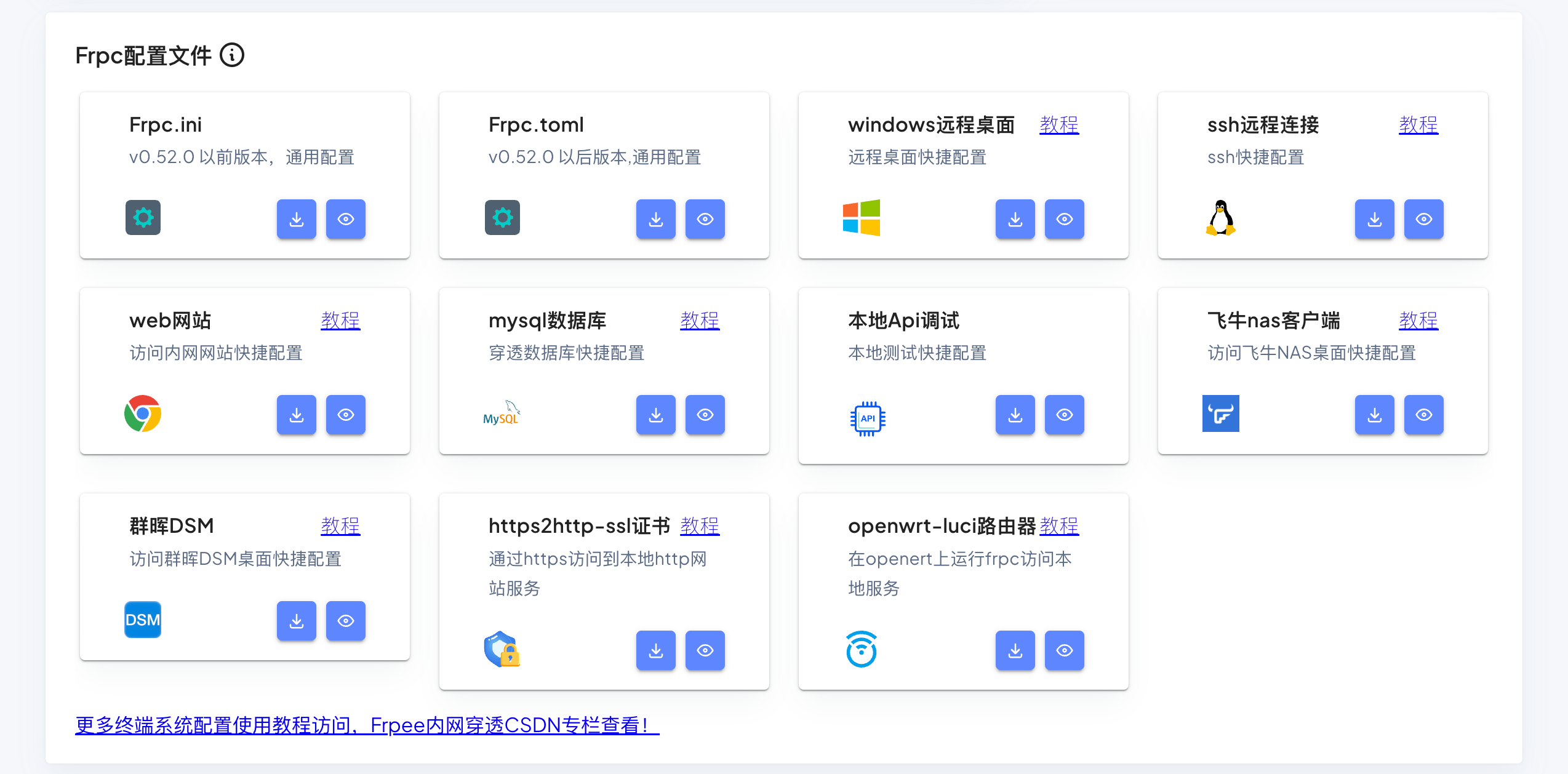1568x774 pixels.
Task: Open the ssh远程连接 tutorial link
Action: 1418,125
